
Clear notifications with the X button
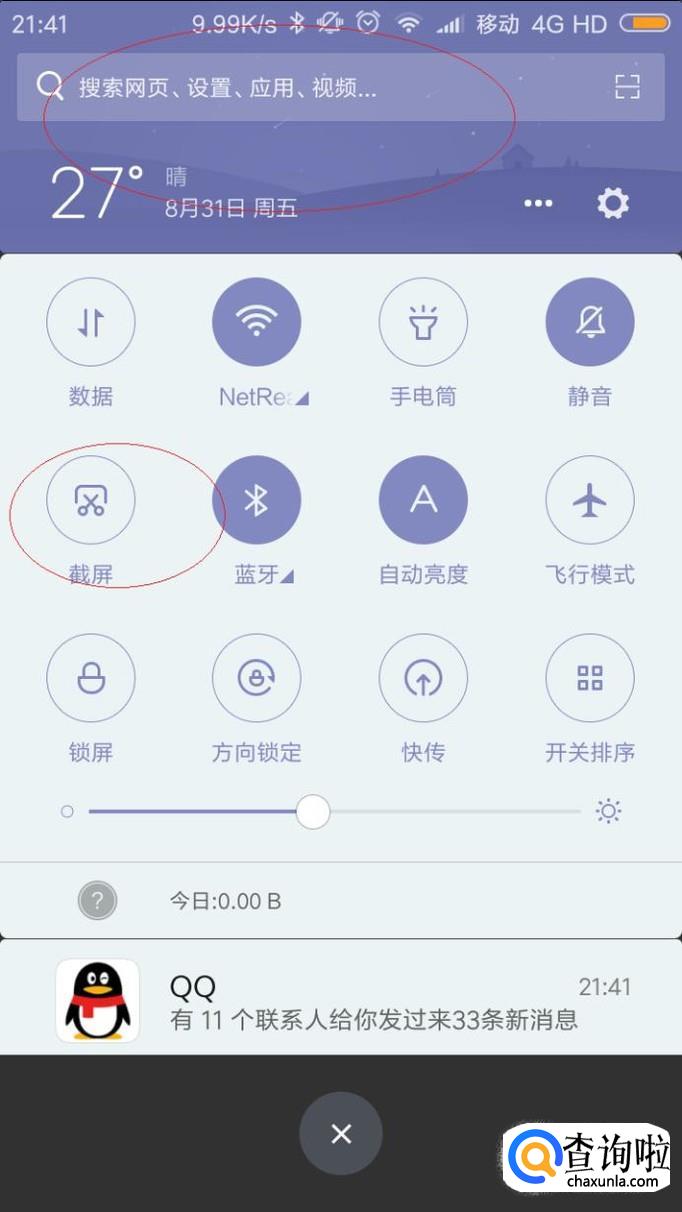coord(341,1133)
